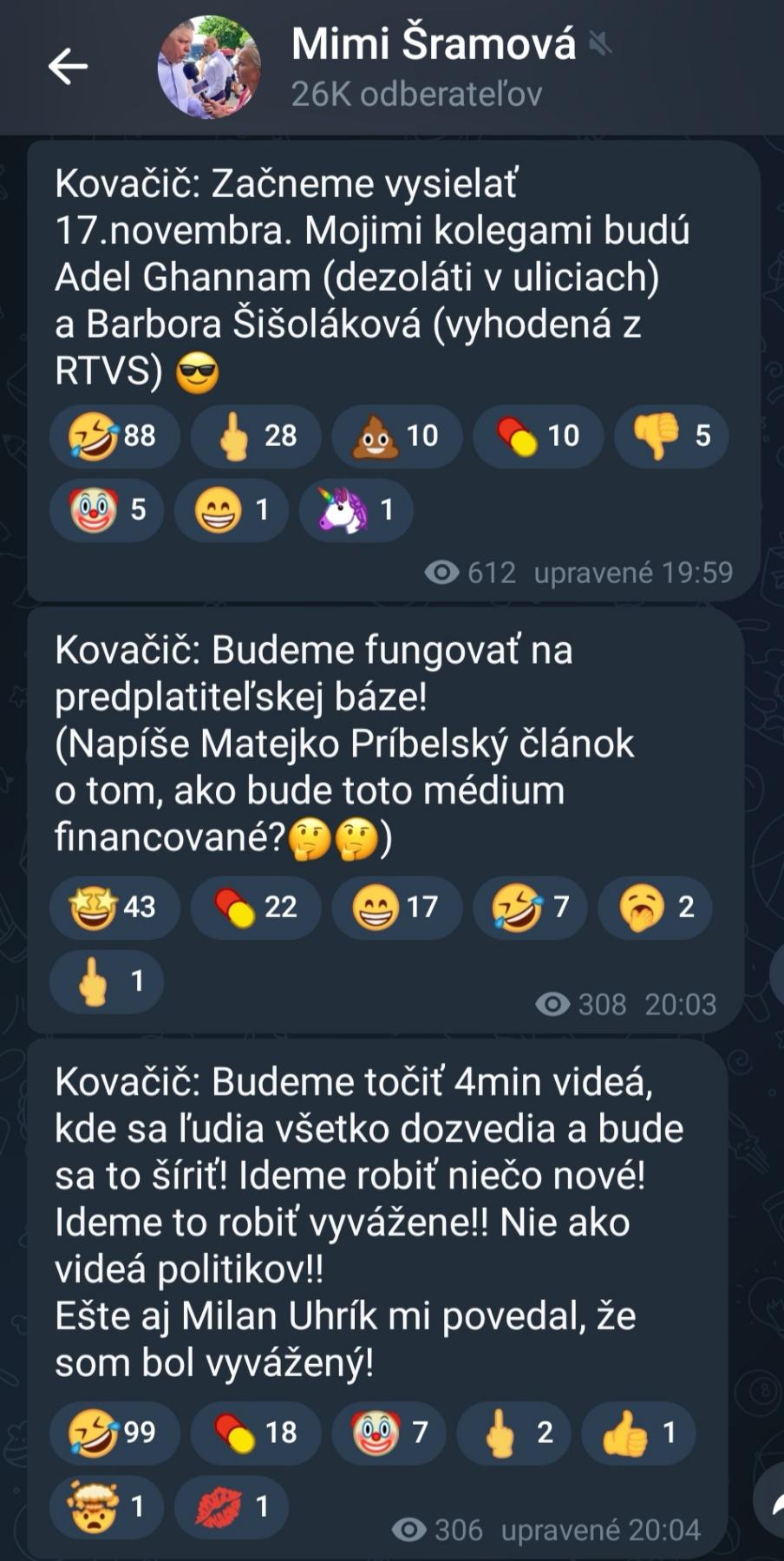Tap grinning reaction showing 17
Screen dimensions: 784x1561
point(396,907)
